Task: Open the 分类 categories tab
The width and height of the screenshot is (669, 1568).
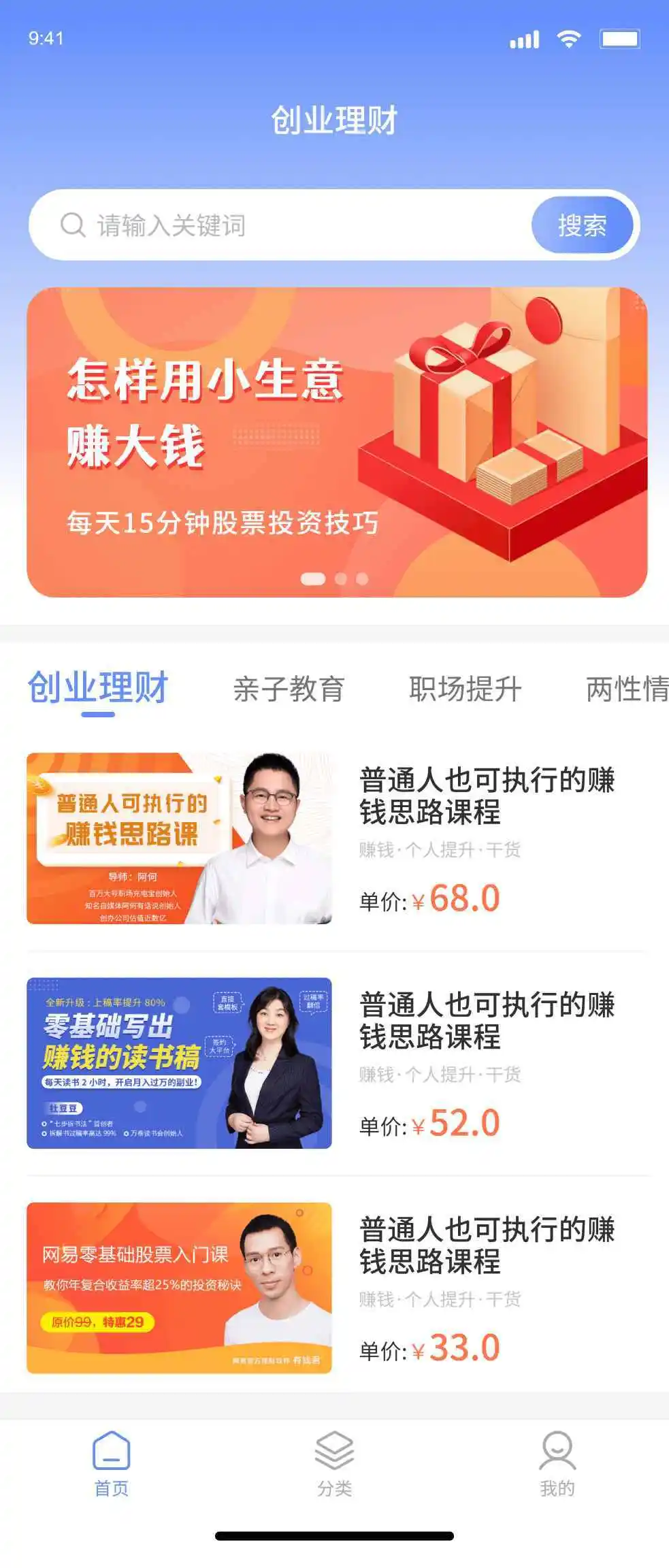Action: pos(334,1463)
